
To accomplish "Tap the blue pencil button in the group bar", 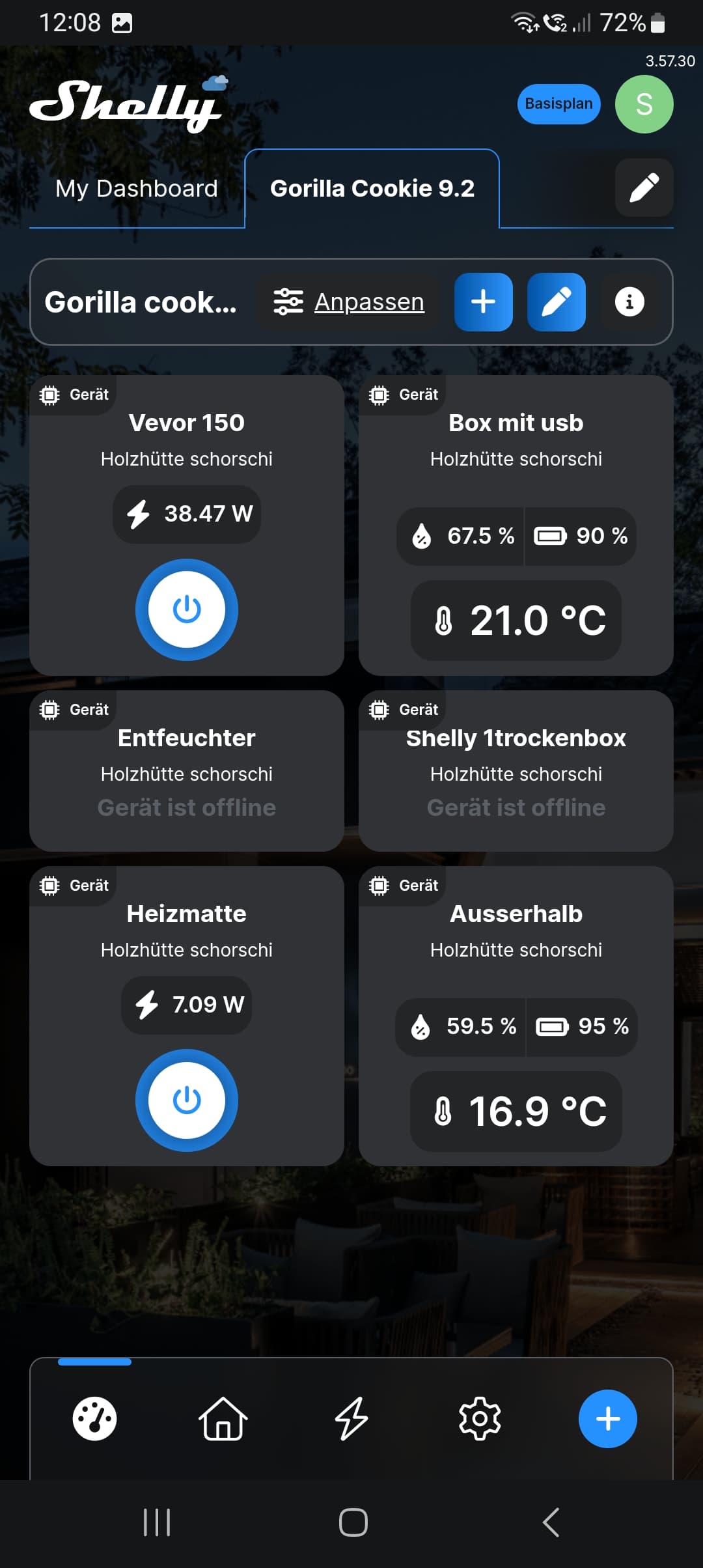I will (x=556, y=302).
